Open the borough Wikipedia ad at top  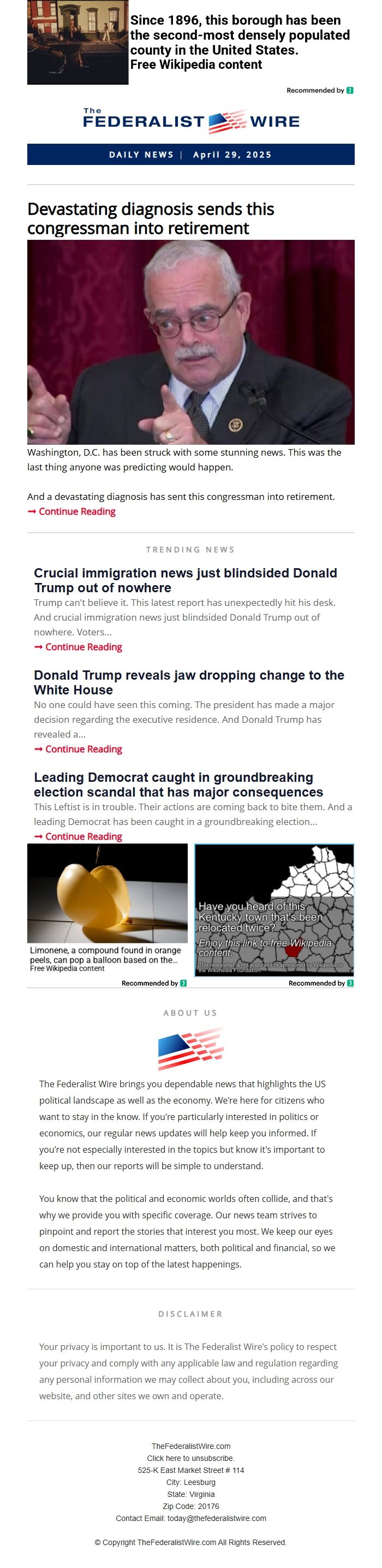click(240, 42)
